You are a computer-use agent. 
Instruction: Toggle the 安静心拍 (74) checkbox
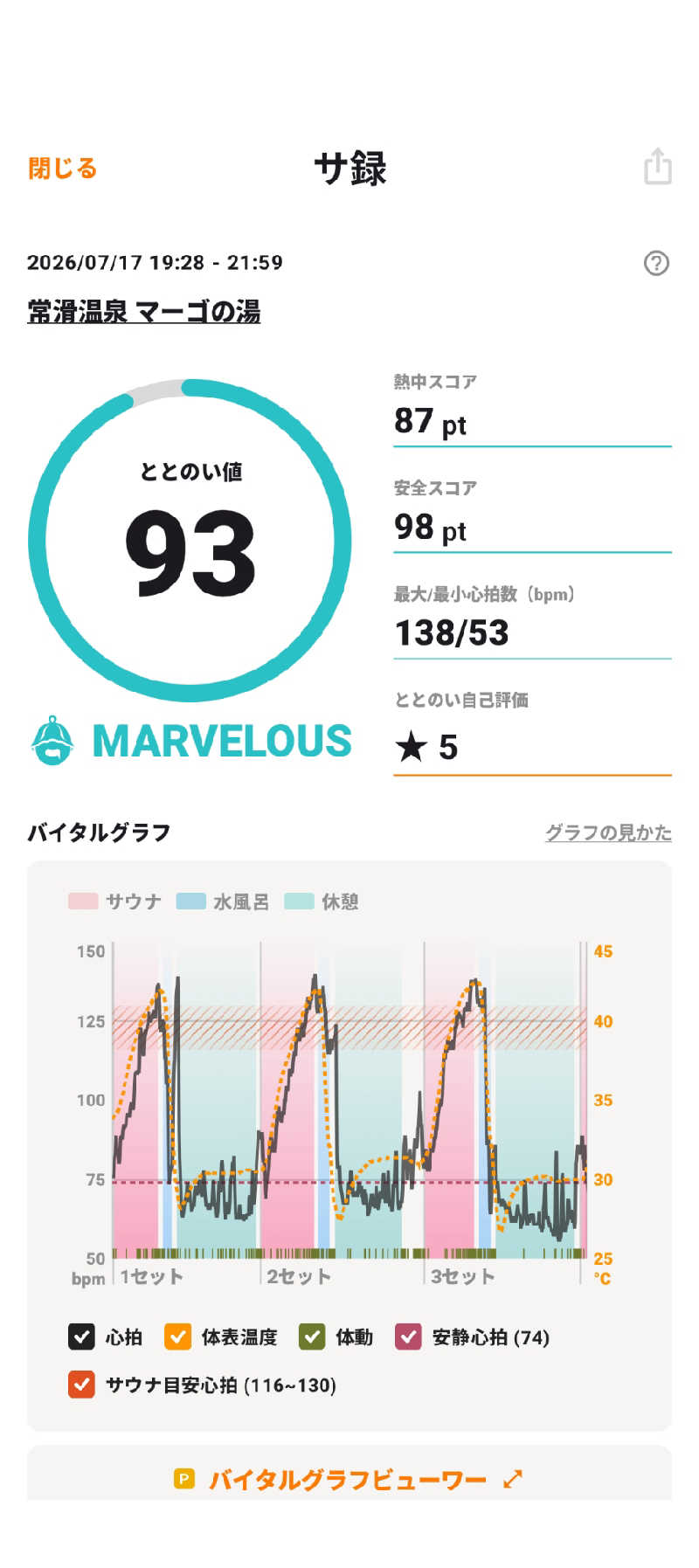pos(408,1337)
